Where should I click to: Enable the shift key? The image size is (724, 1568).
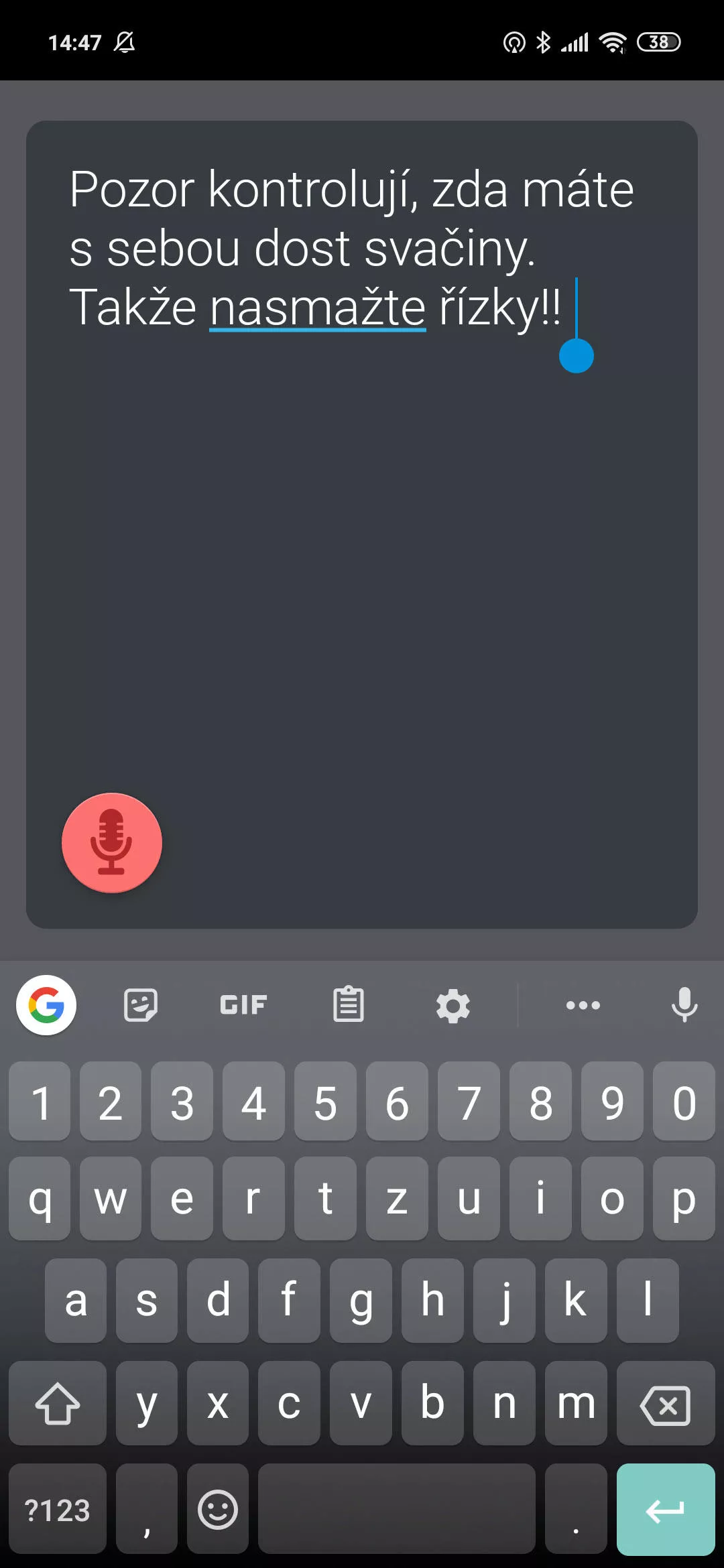(58, 1403)
